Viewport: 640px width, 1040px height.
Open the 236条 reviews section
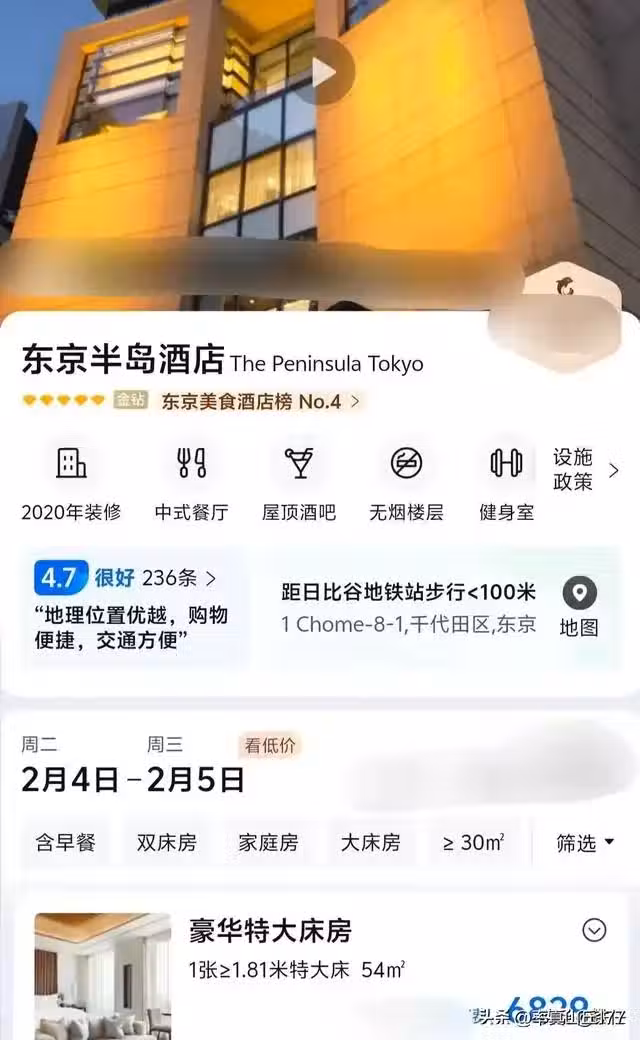point(180,578)
